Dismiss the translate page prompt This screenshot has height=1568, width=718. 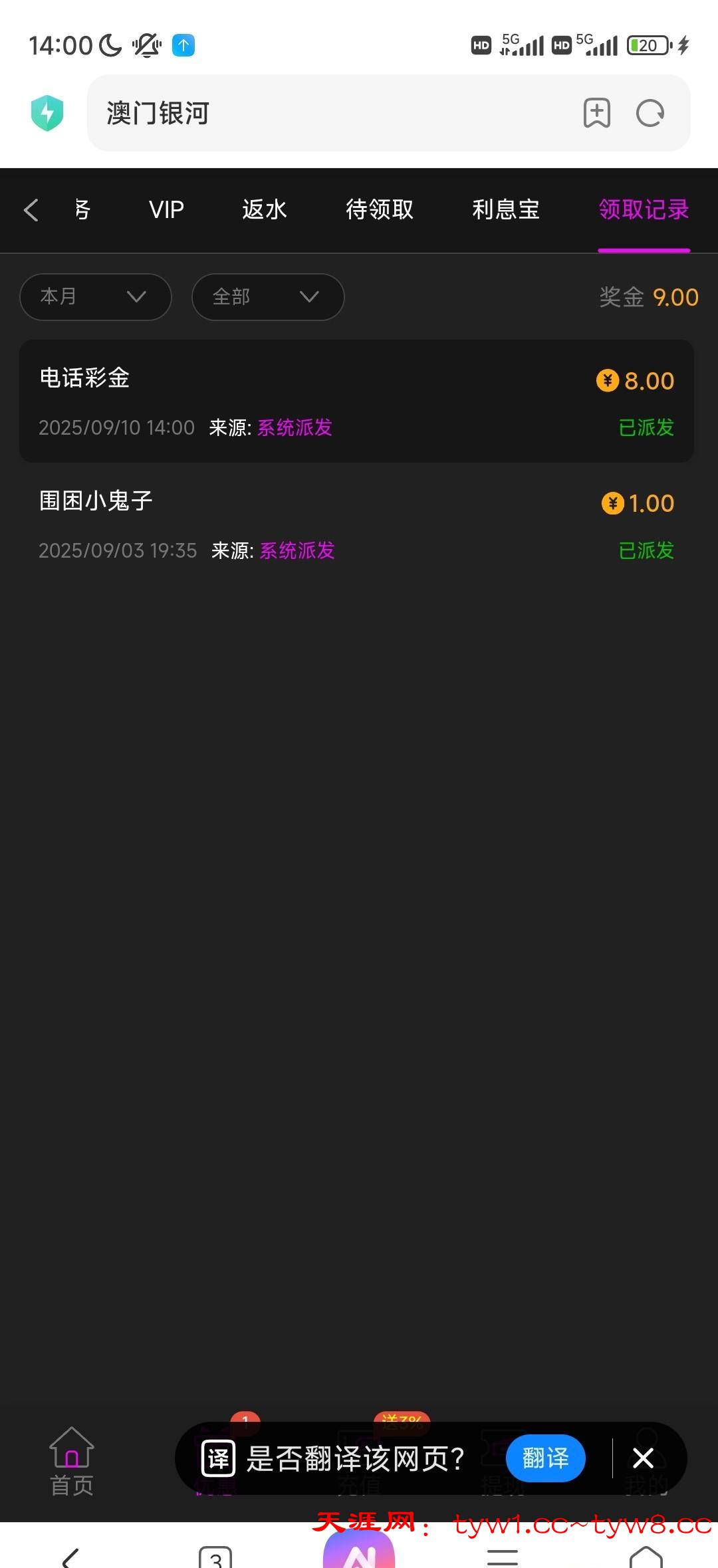point(643,1458)
